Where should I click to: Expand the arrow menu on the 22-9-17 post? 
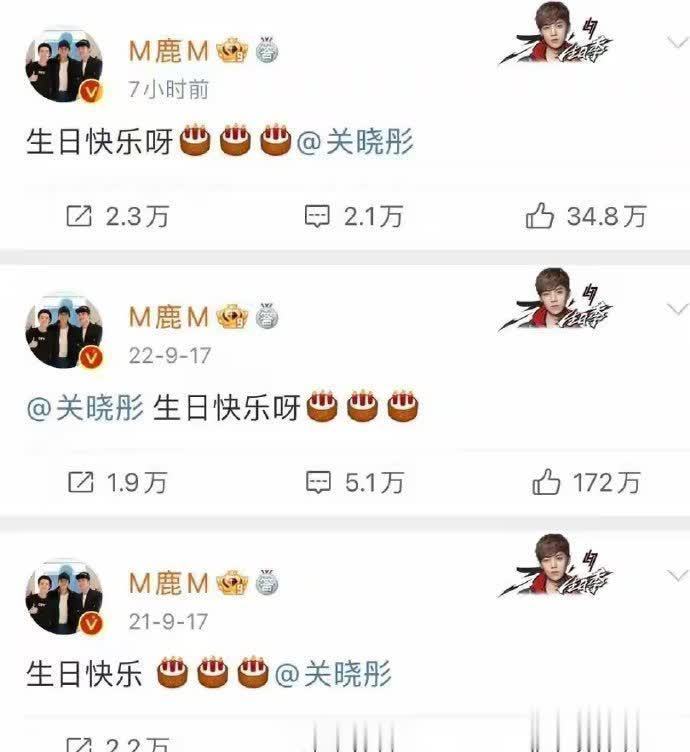676,310
